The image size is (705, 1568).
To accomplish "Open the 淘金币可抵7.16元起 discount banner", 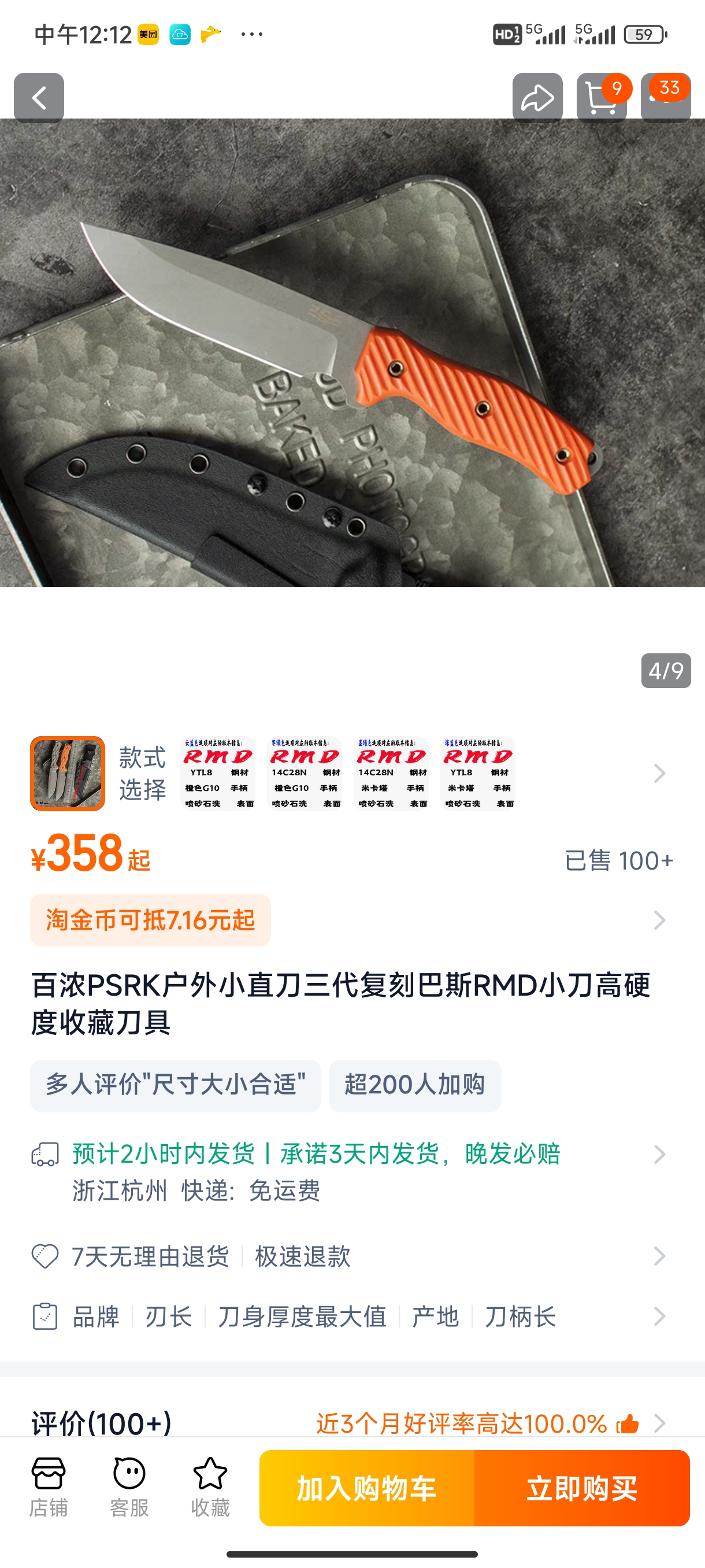I will (x=150, y=920).
